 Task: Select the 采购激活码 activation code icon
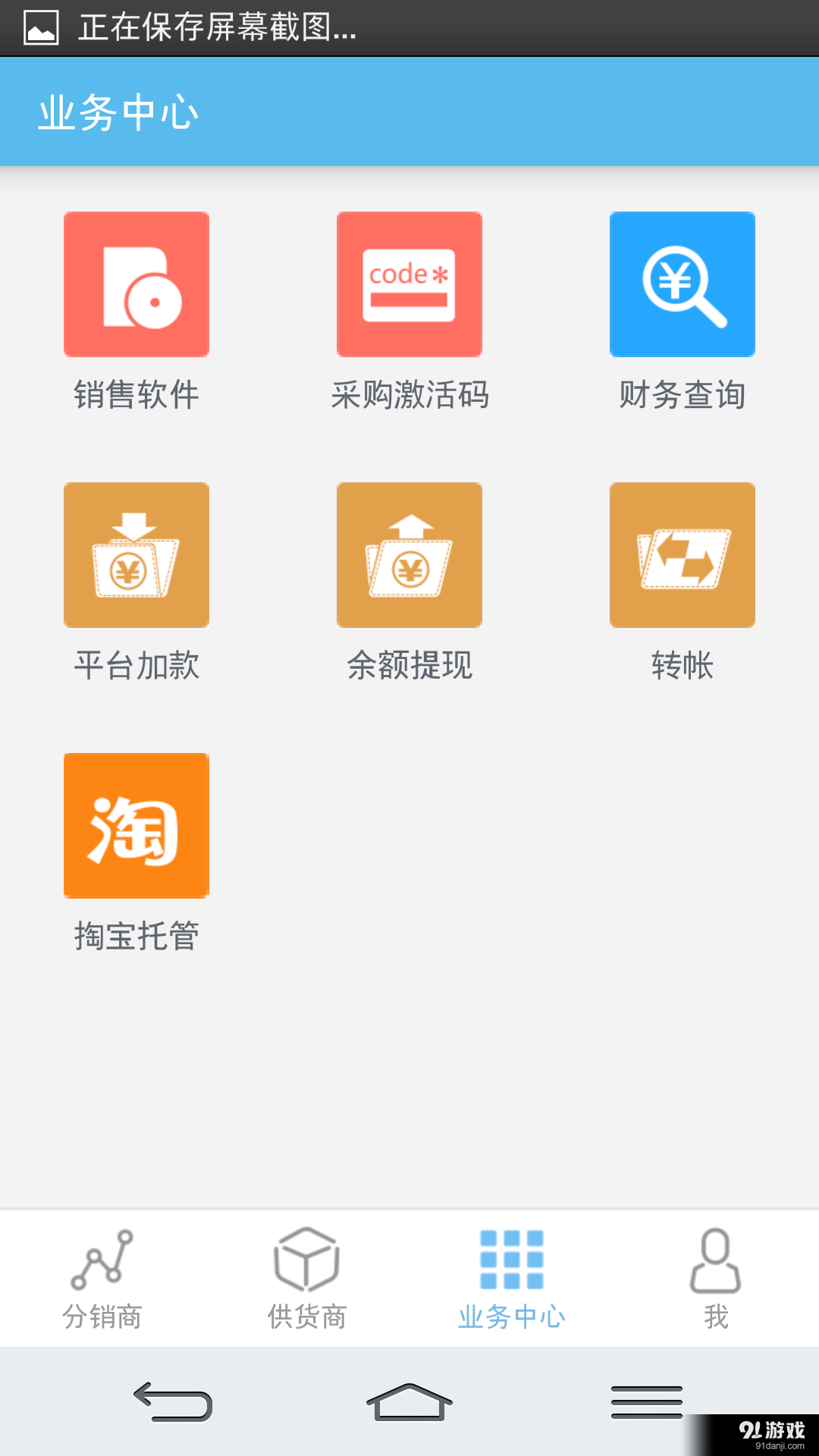point(409,284)
